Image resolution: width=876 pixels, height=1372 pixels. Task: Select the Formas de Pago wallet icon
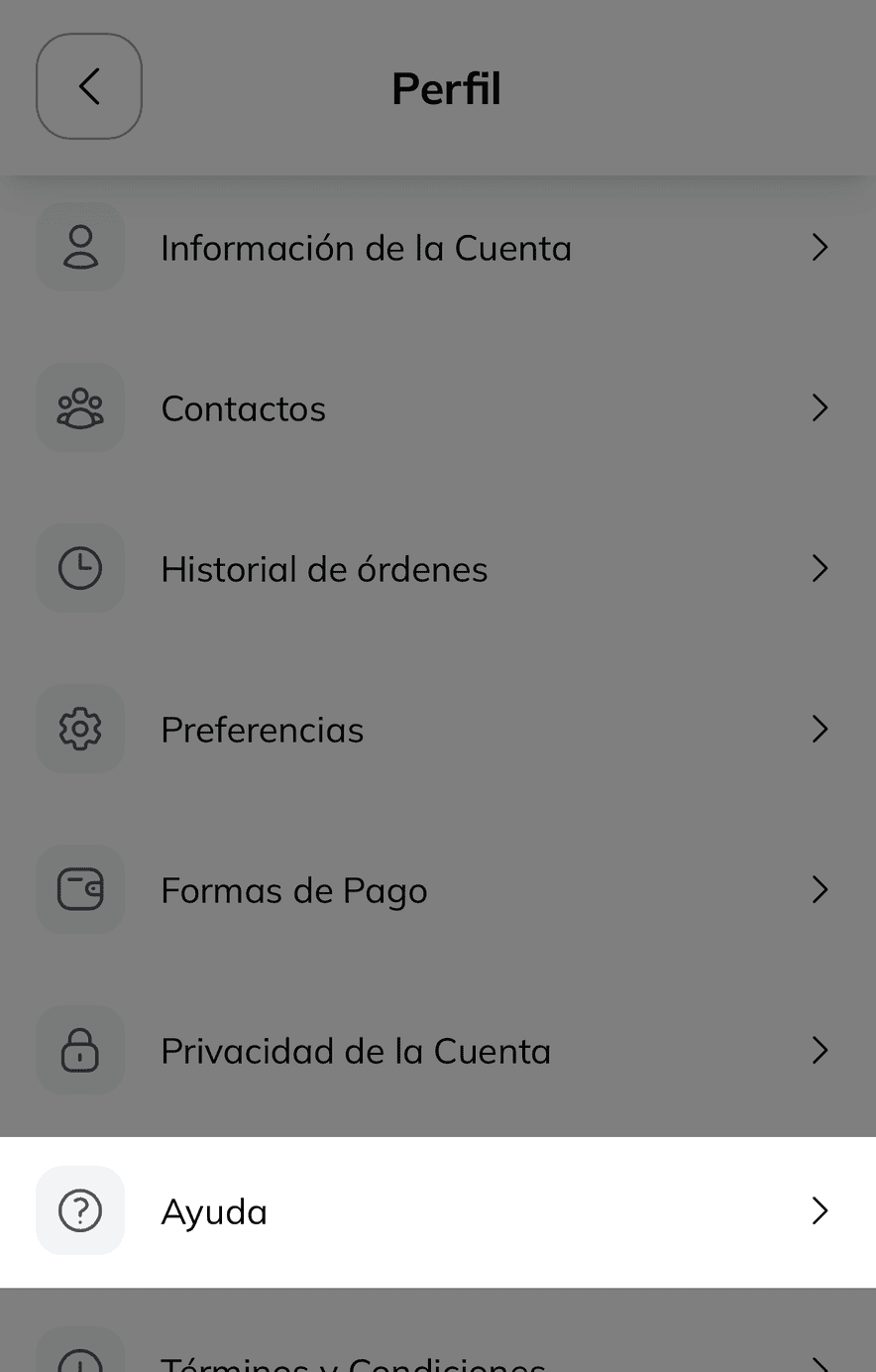pyautogui.click(x=80, y=889)
